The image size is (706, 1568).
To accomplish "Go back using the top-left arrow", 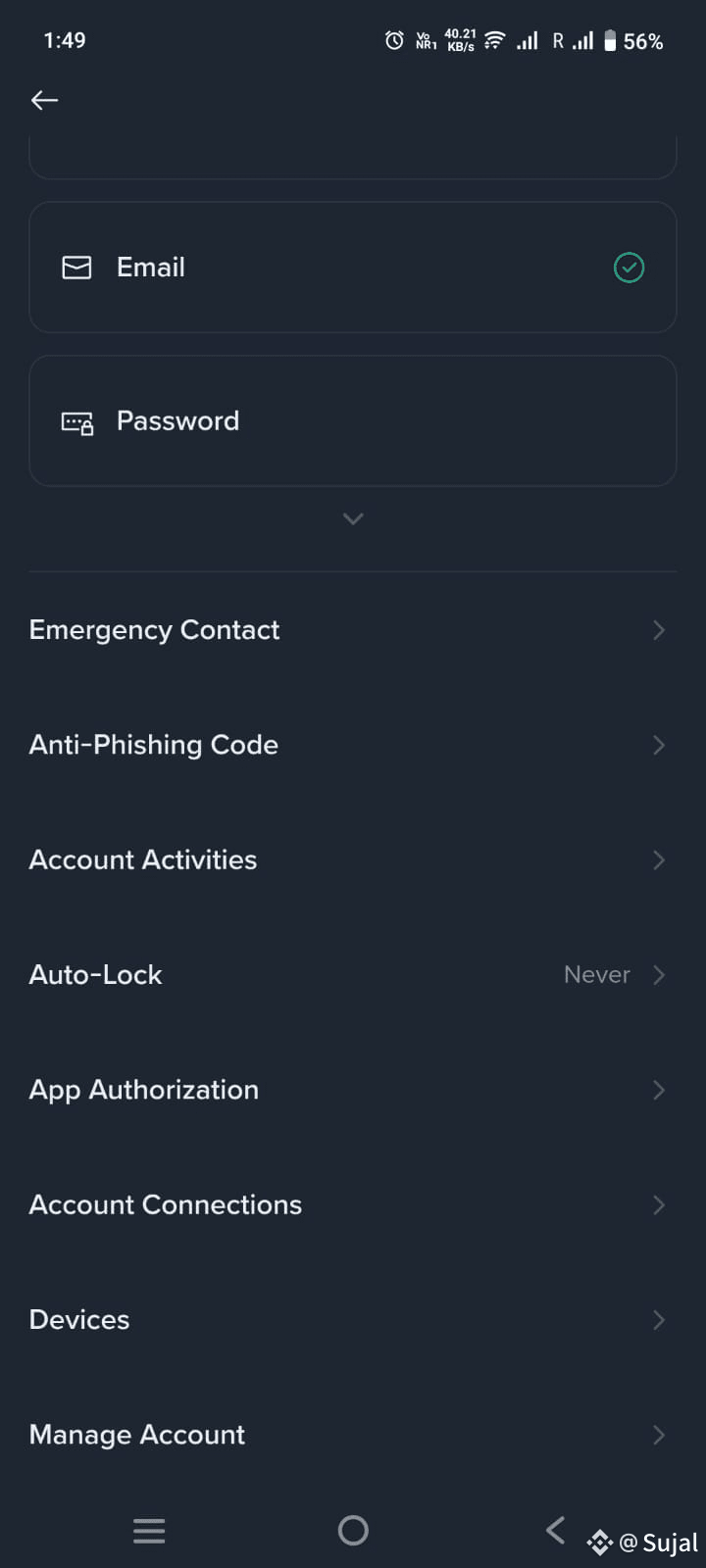I will (x=44, y=100).
